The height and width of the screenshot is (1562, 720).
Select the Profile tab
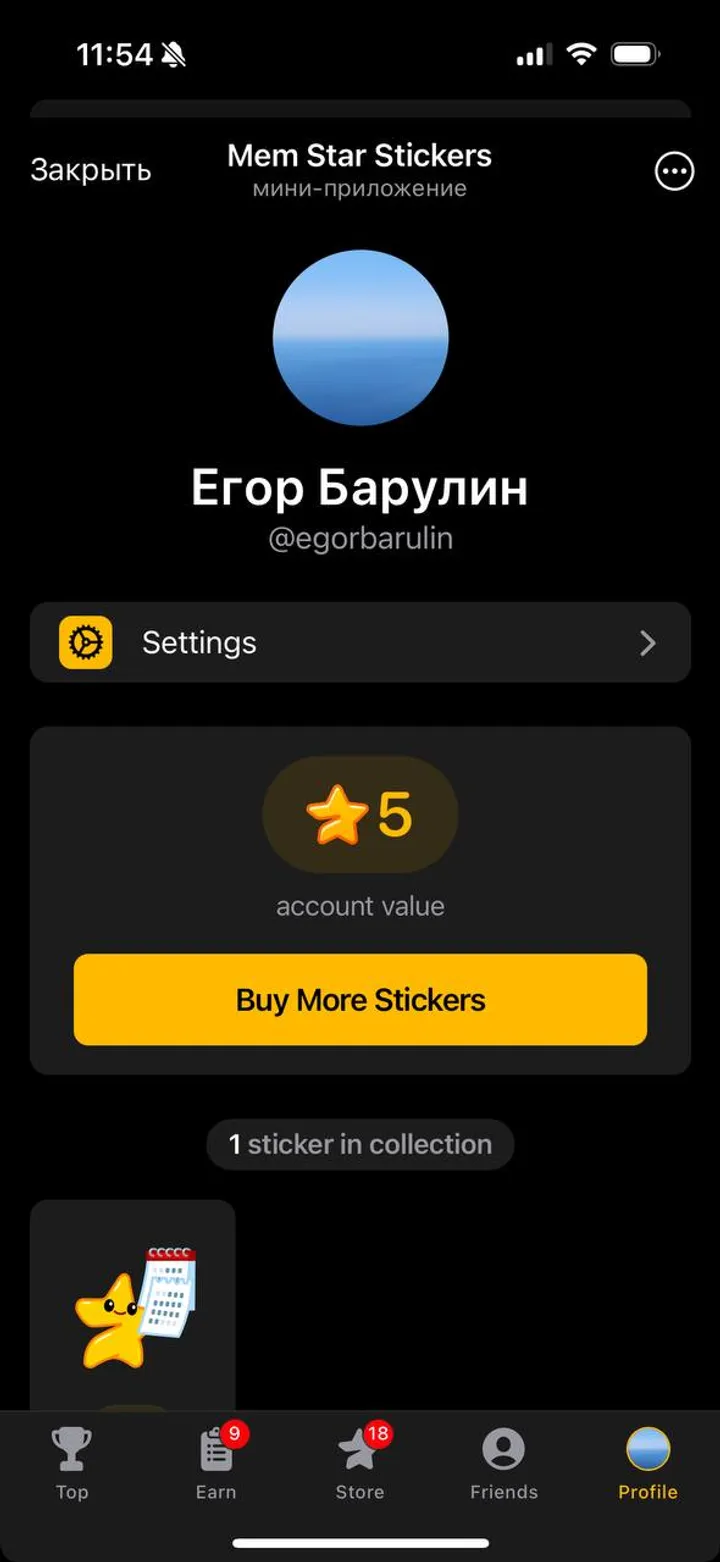tap(648, 1464)
